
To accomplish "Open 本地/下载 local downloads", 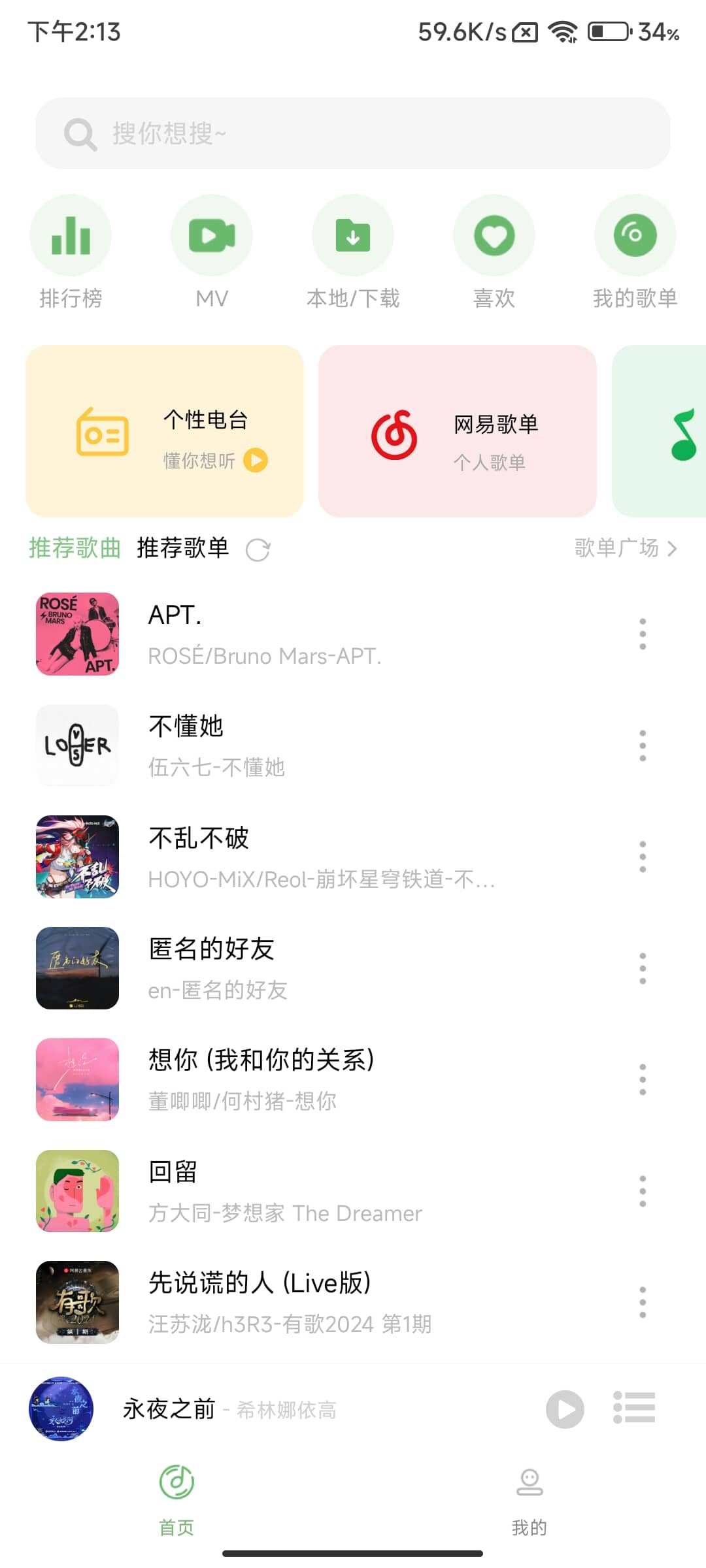I will (353, 235).
